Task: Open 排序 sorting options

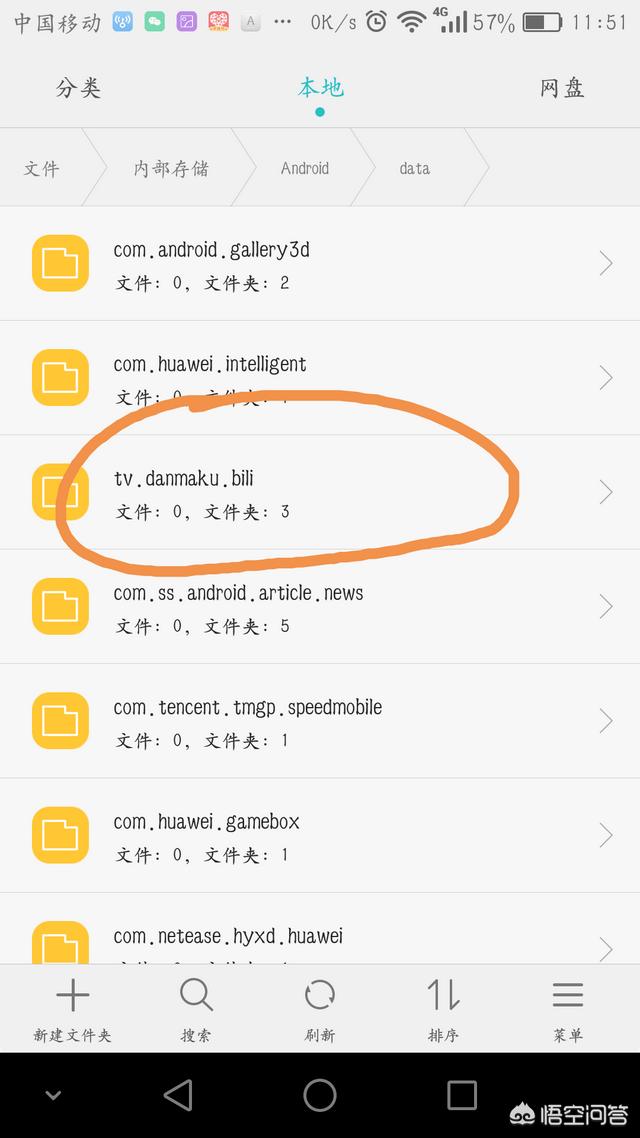Action: [x=443, y=1008]
